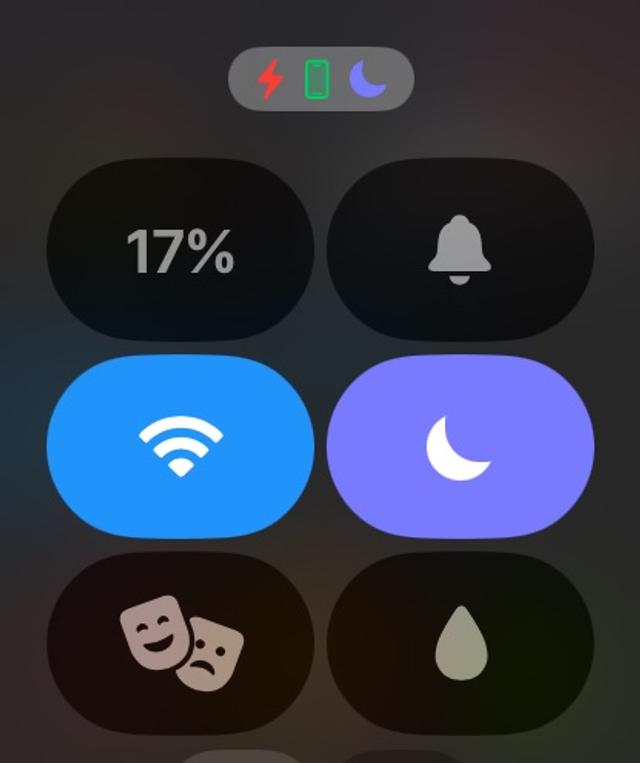Toggle silent mode with the bell
Viewport: 640px width, 763px height.
tap(460, 250)
